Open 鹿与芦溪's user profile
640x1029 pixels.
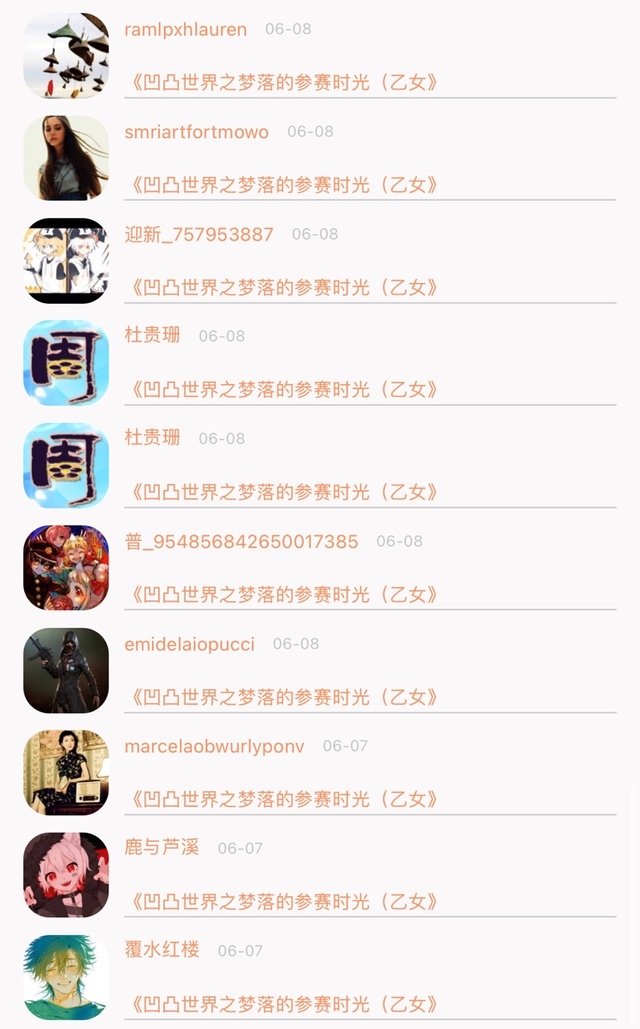(x=161, y=847)
